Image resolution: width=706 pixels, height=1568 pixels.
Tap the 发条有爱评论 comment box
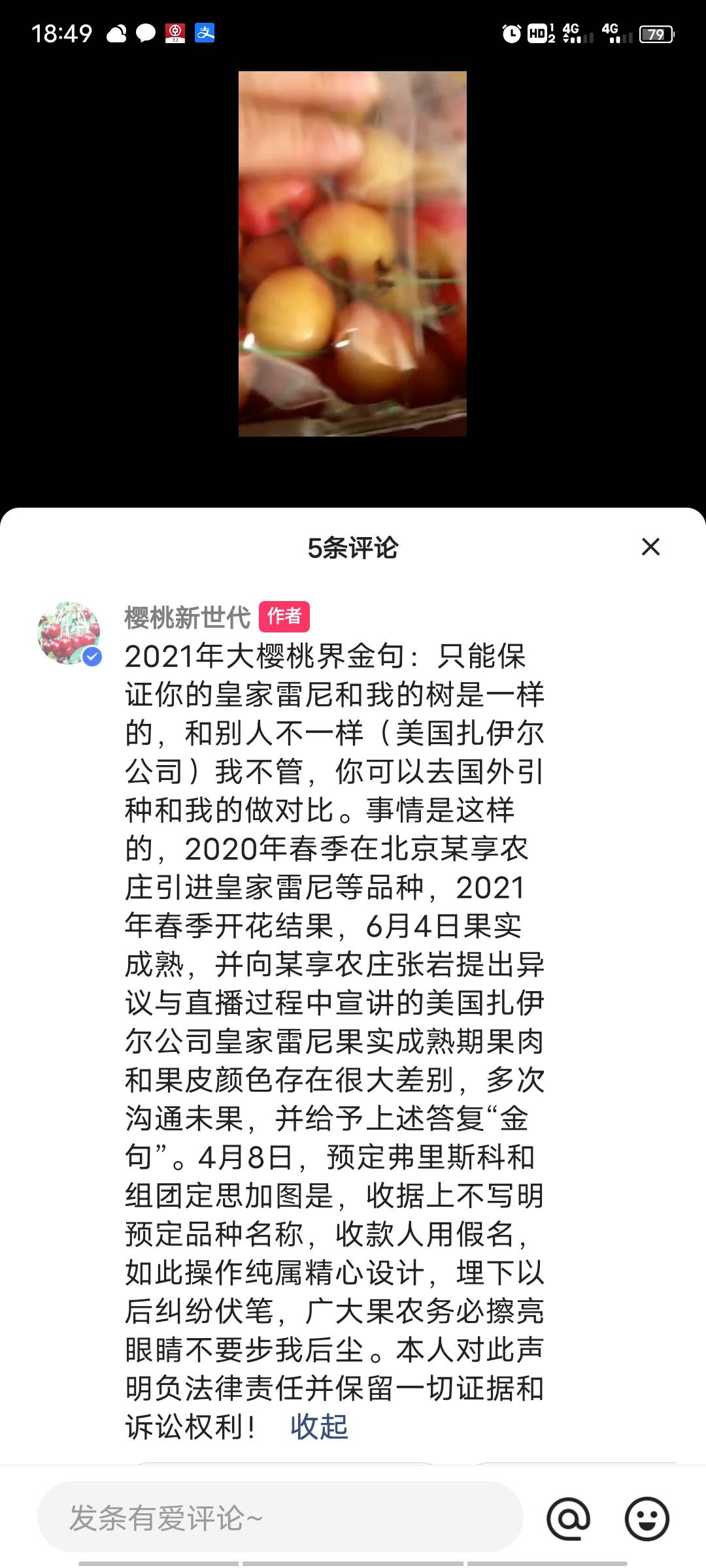point(280,1517)
